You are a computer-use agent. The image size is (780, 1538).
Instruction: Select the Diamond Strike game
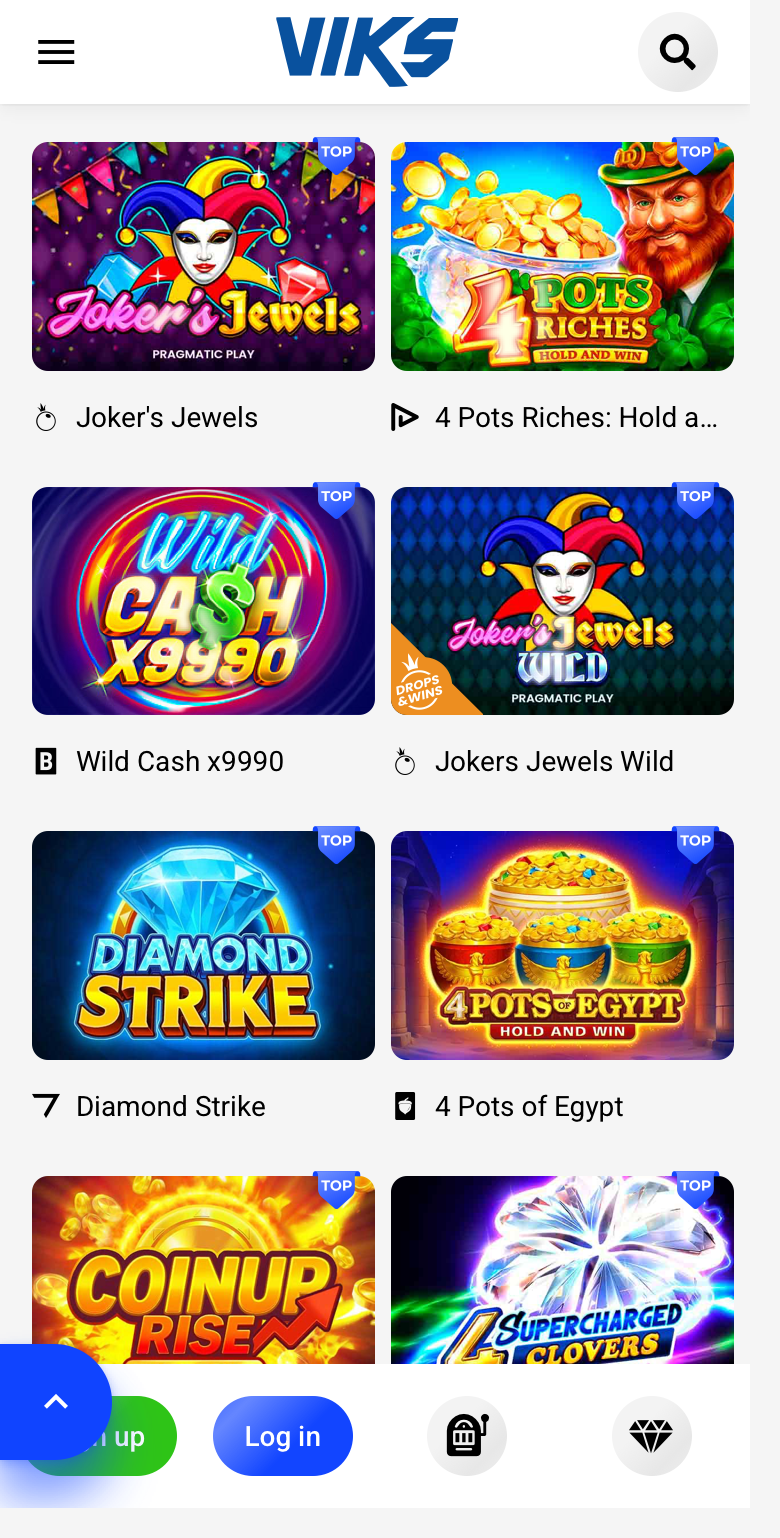(203, 945)
